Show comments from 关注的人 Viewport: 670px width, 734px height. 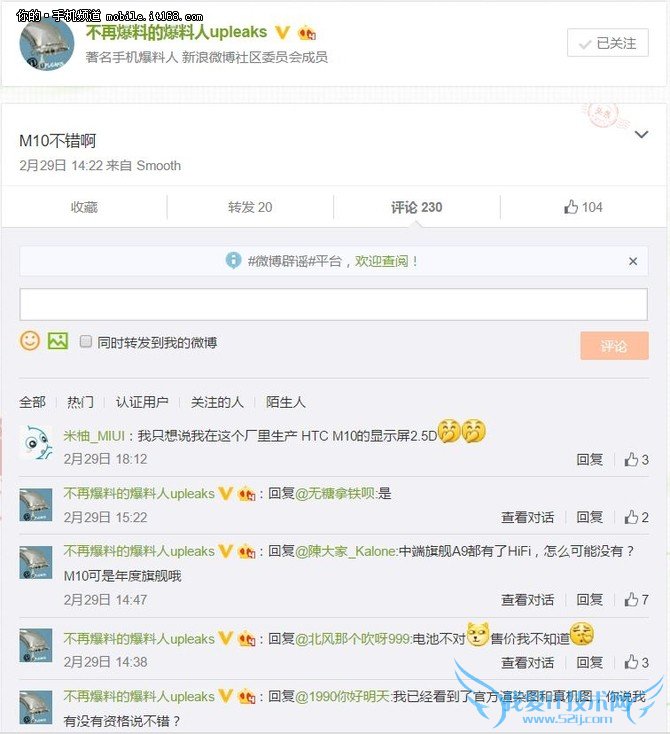217,402
